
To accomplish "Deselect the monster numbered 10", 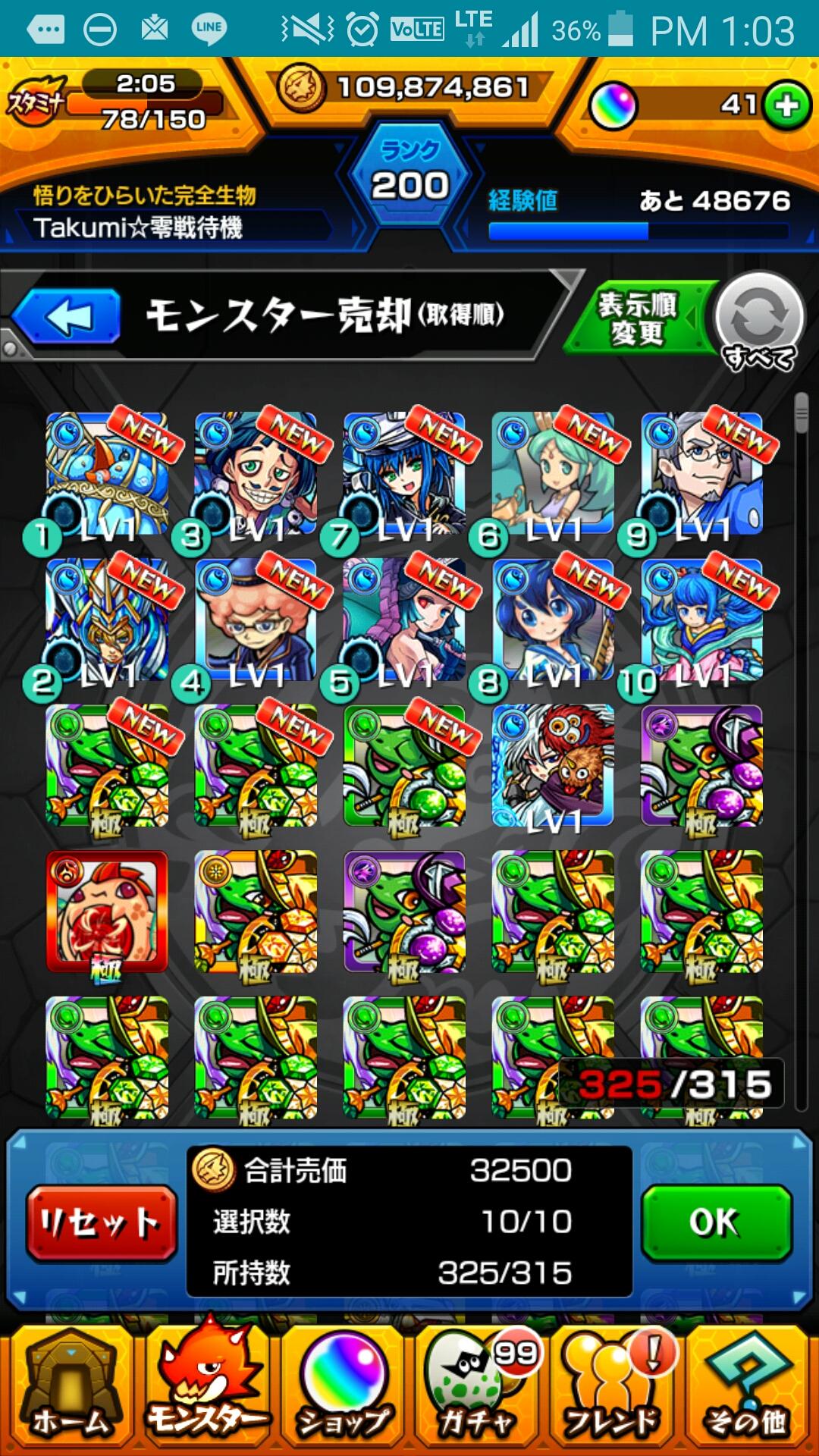I will 701,620.
